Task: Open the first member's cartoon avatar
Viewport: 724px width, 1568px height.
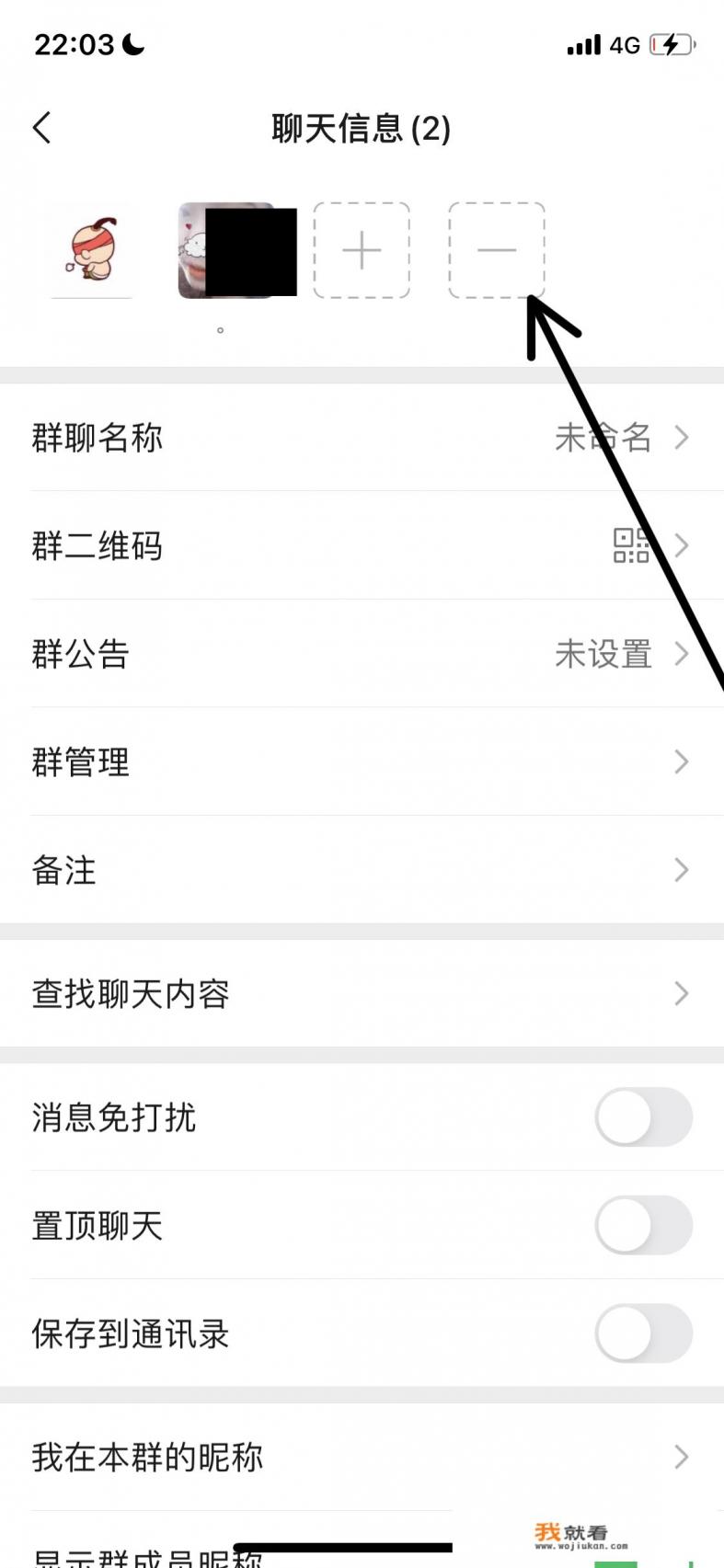Action: coord(91,250)
